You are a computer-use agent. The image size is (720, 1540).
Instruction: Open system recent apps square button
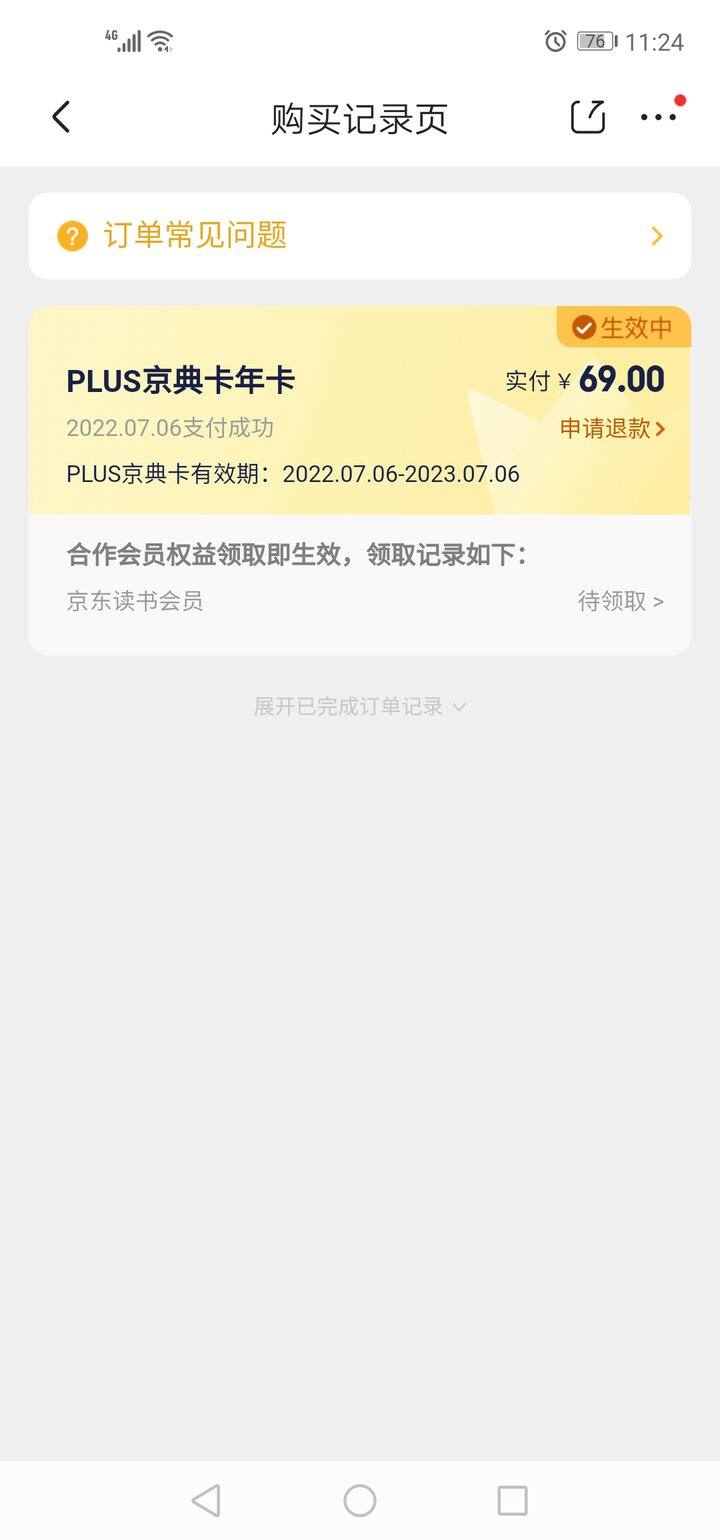pyautogui.click(x=512, y=1500)
